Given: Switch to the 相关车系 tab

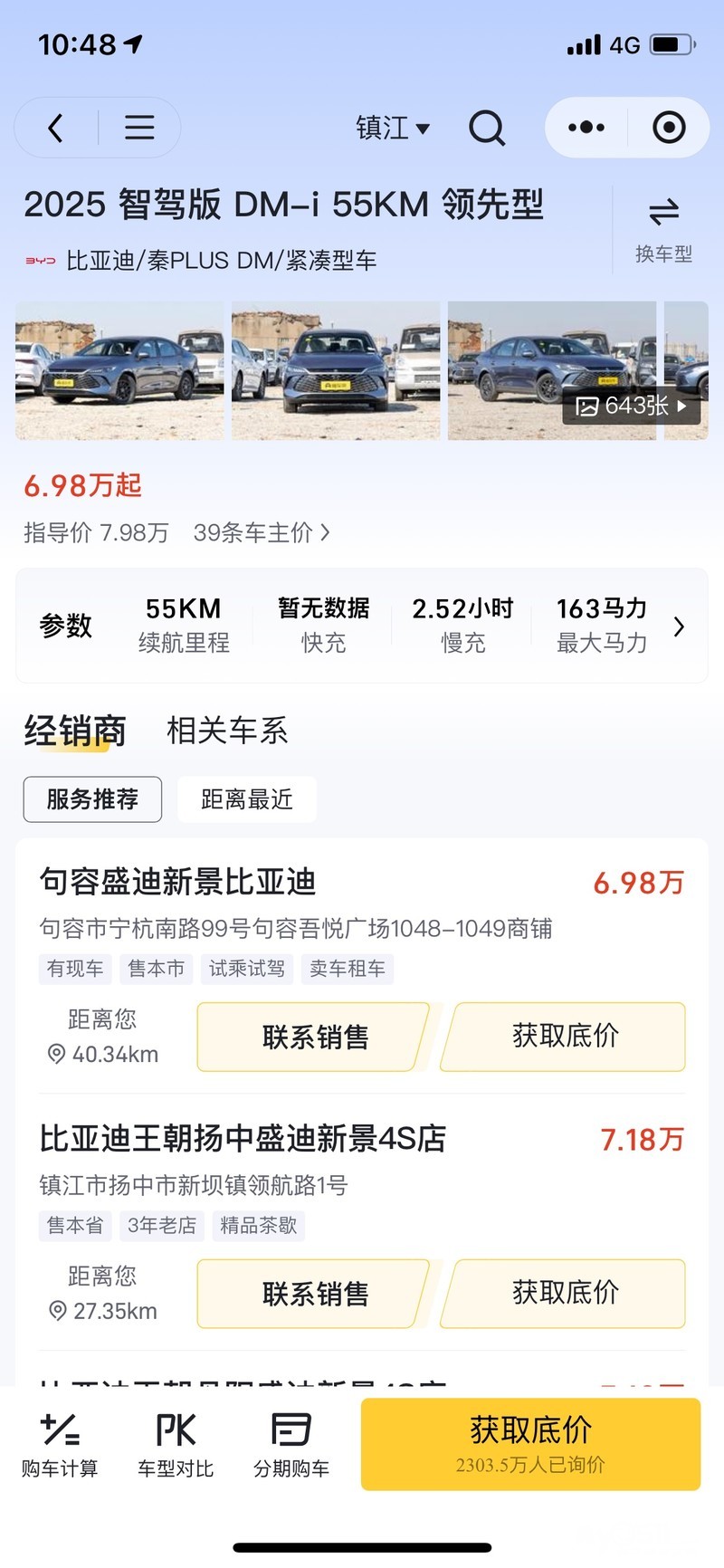Looking at the screenshot, I should (227, 731).
